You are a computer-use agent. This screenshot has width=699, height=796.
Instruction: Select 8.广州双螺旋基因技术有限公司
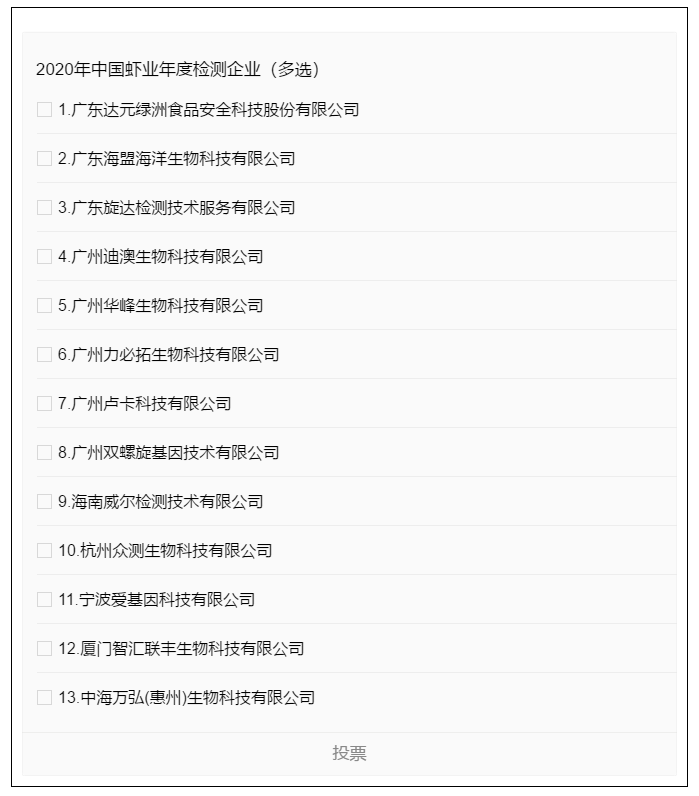[x=44, y=453]
